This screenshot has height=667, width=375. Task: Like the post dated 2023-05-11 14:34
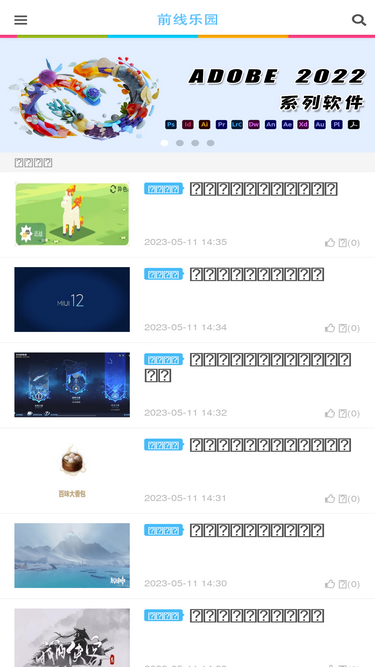[330, 328]
